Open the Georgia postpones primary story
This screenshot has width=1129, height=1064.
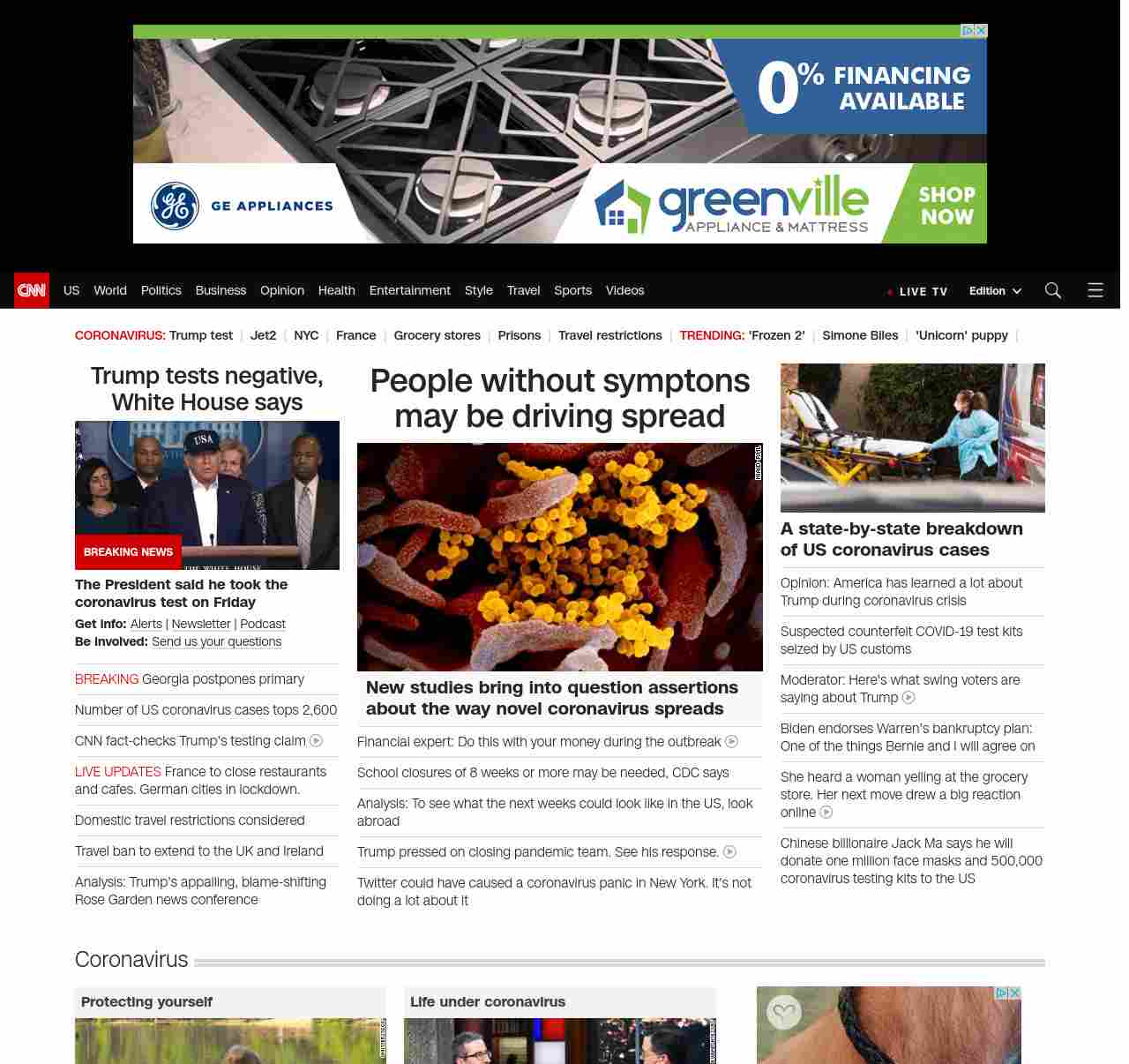pyautogui.click(x=222, y=679)
